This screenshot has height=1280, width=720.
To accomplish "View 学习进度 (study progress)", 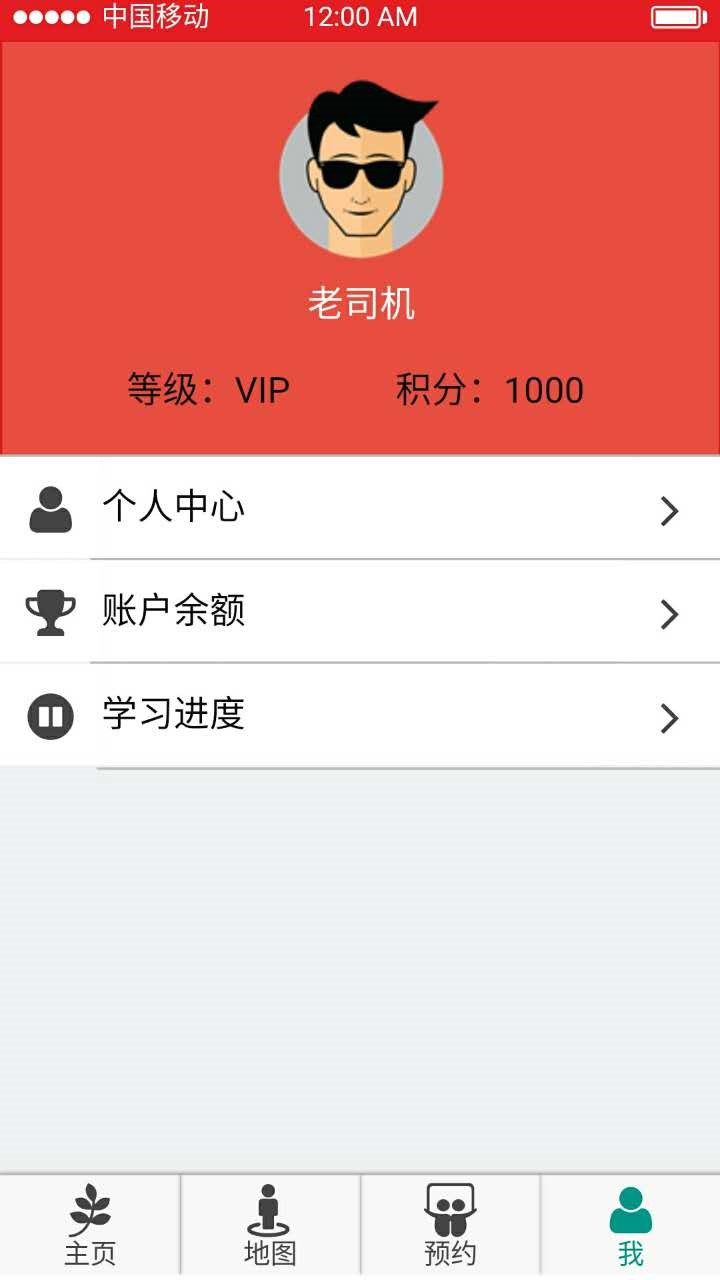I will click(x=360, y=716).
